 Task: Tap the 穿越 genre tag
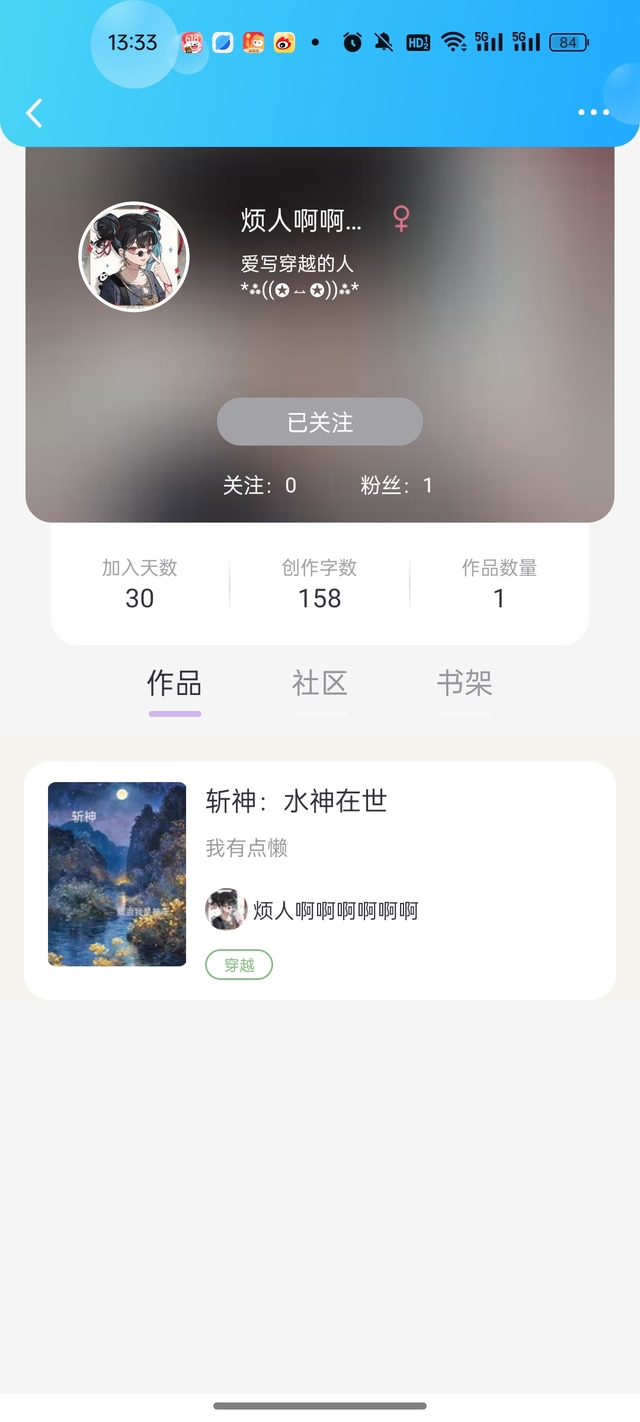[x=239, y=965]
